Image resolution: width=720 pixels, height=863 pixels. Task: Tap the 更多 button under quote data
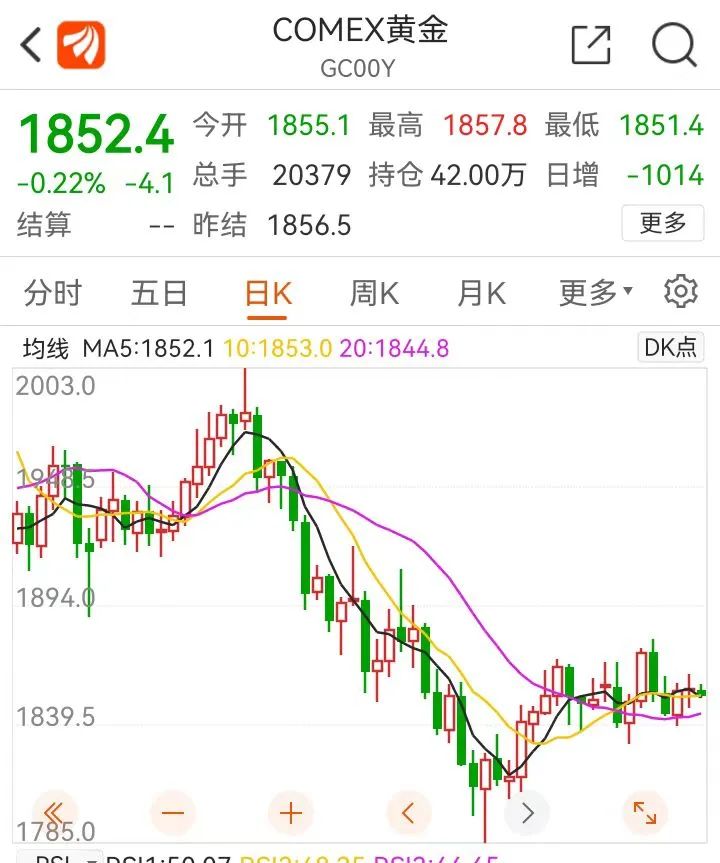click(663, 223)
